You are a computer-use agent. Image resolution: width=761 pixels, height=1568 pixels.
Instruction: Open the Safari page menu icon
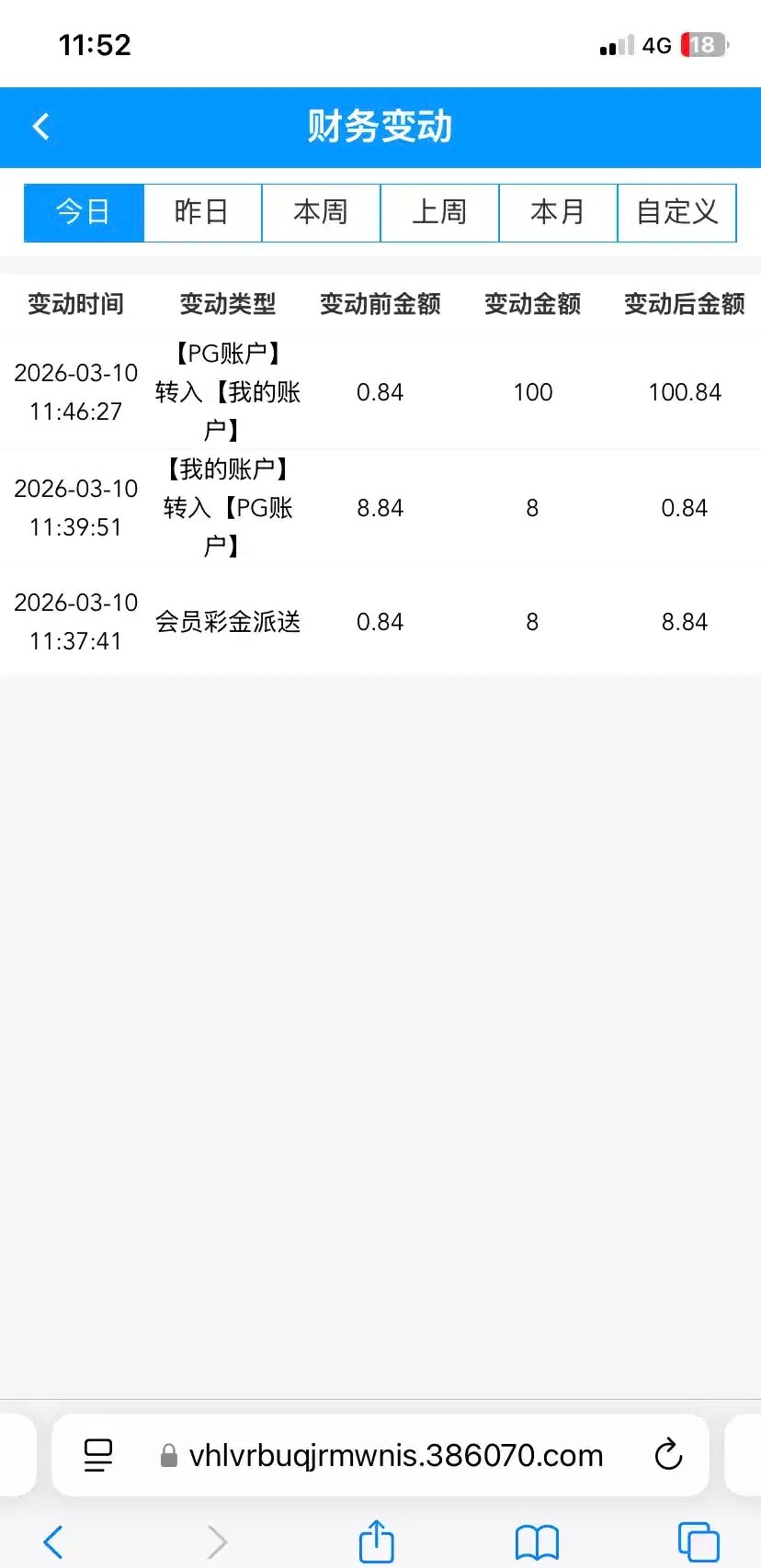[x=98, y=1455]
